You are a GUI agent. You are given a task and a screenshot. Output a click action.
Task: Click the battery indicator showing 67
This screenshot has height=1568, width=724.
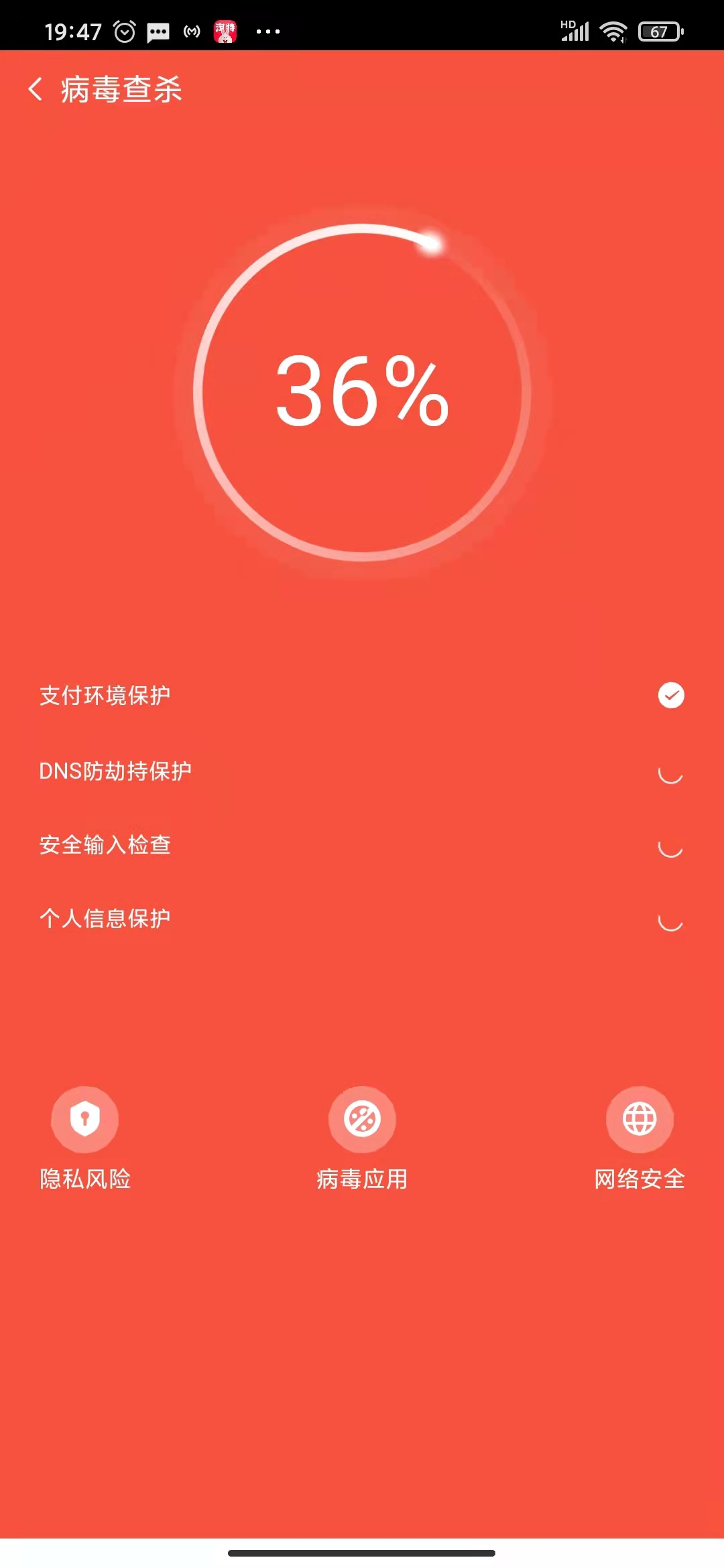(661, 30)
